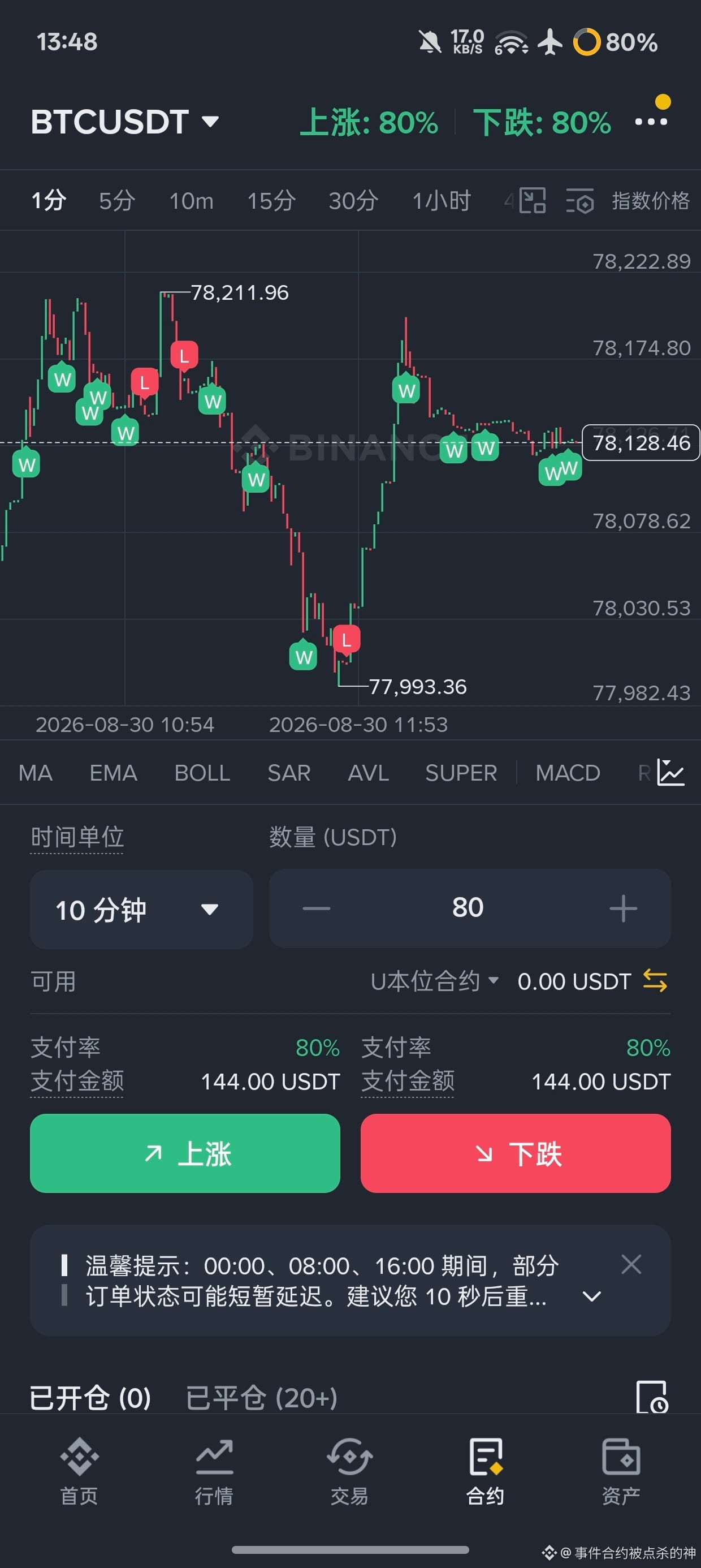The height and width of the screenshot is (1568, 701).
Task: Open the three-dot overflow menu
Action: coord(651,122)
